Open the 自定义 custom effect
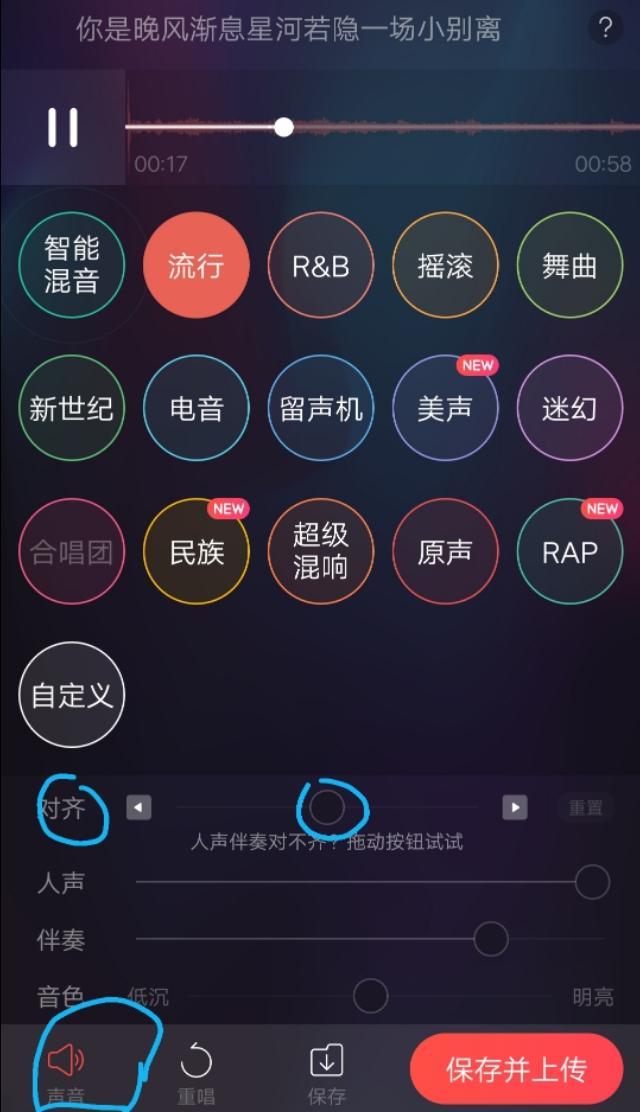The height and width of the screenshot is (1112, 640). coord(71,695)
